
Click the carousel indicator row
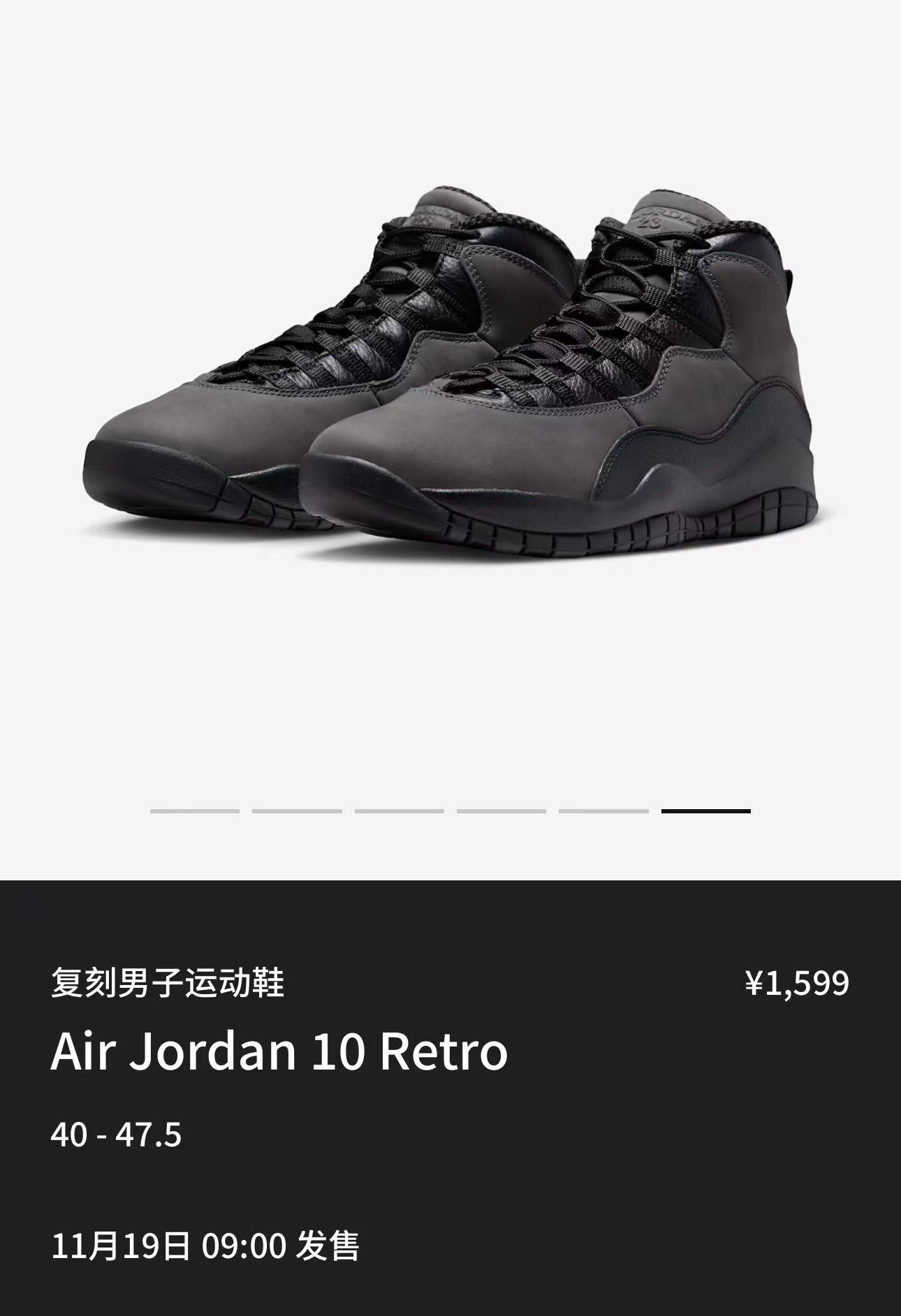tap(450, 811)
